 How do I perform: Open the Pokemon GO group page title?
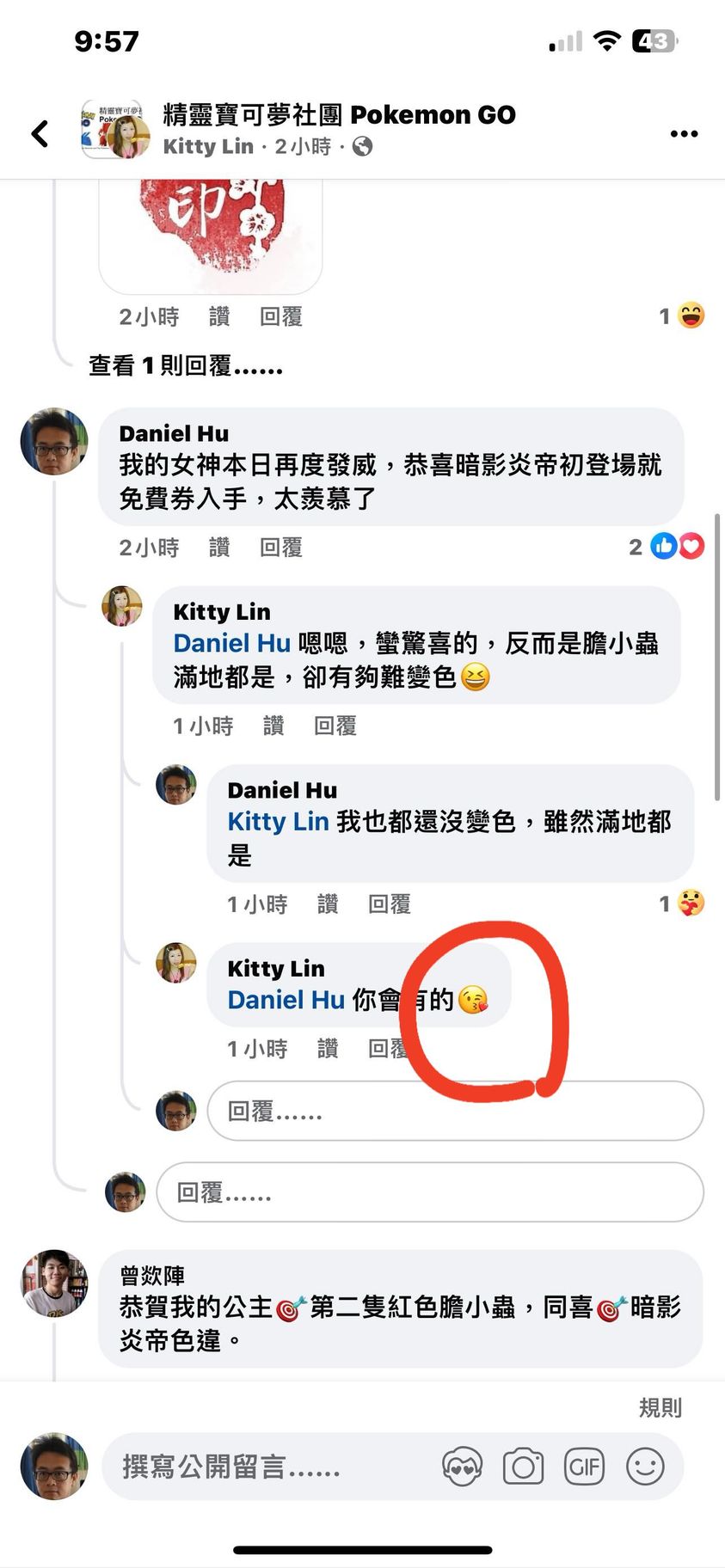point(339,114)
